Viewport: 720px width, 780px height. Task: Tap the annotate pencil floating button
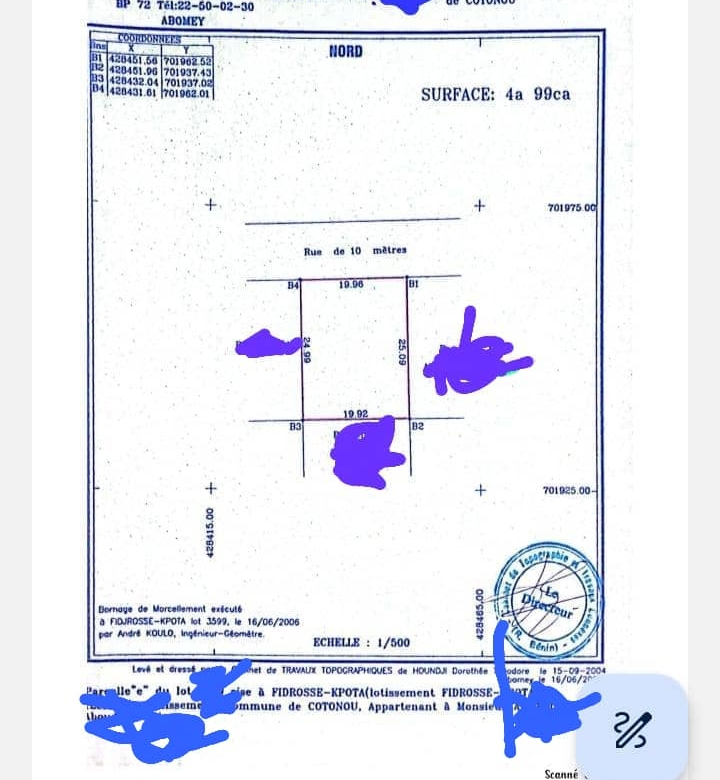(x=632, y=729)
